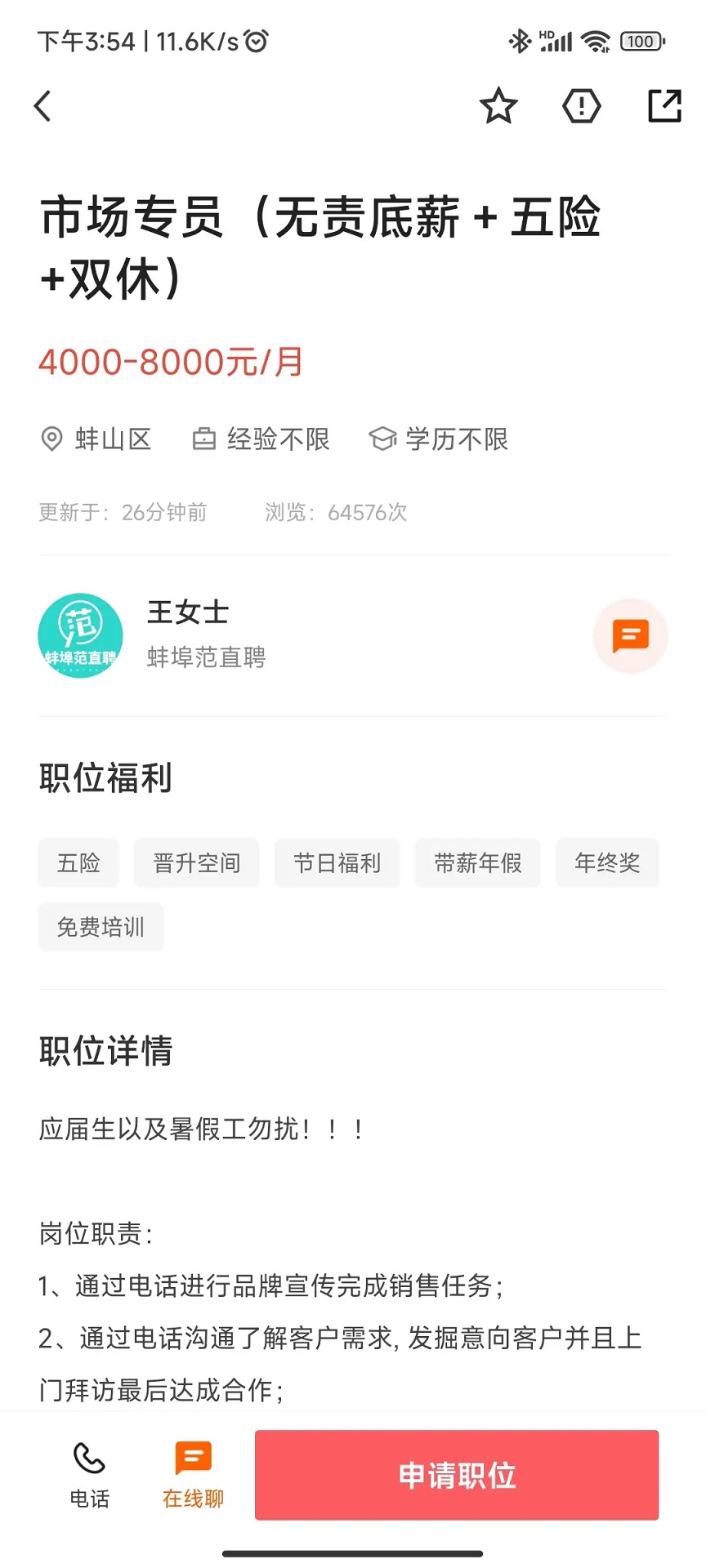Tap the 免费培训 benefit tag
The image size is (706, 1568).
[101, 927]
